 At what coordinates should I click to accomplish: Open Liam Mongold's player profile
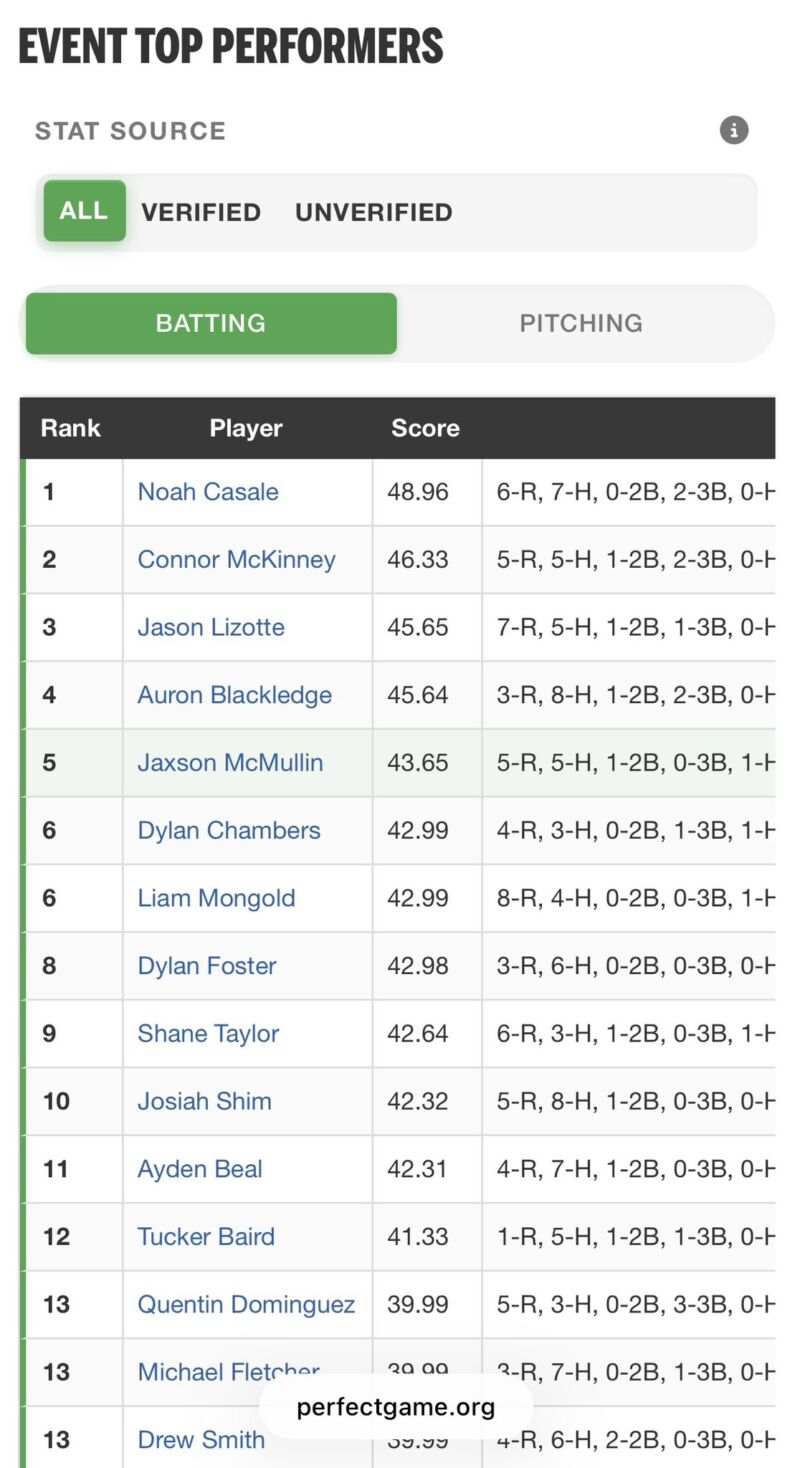tap(217, 899)
